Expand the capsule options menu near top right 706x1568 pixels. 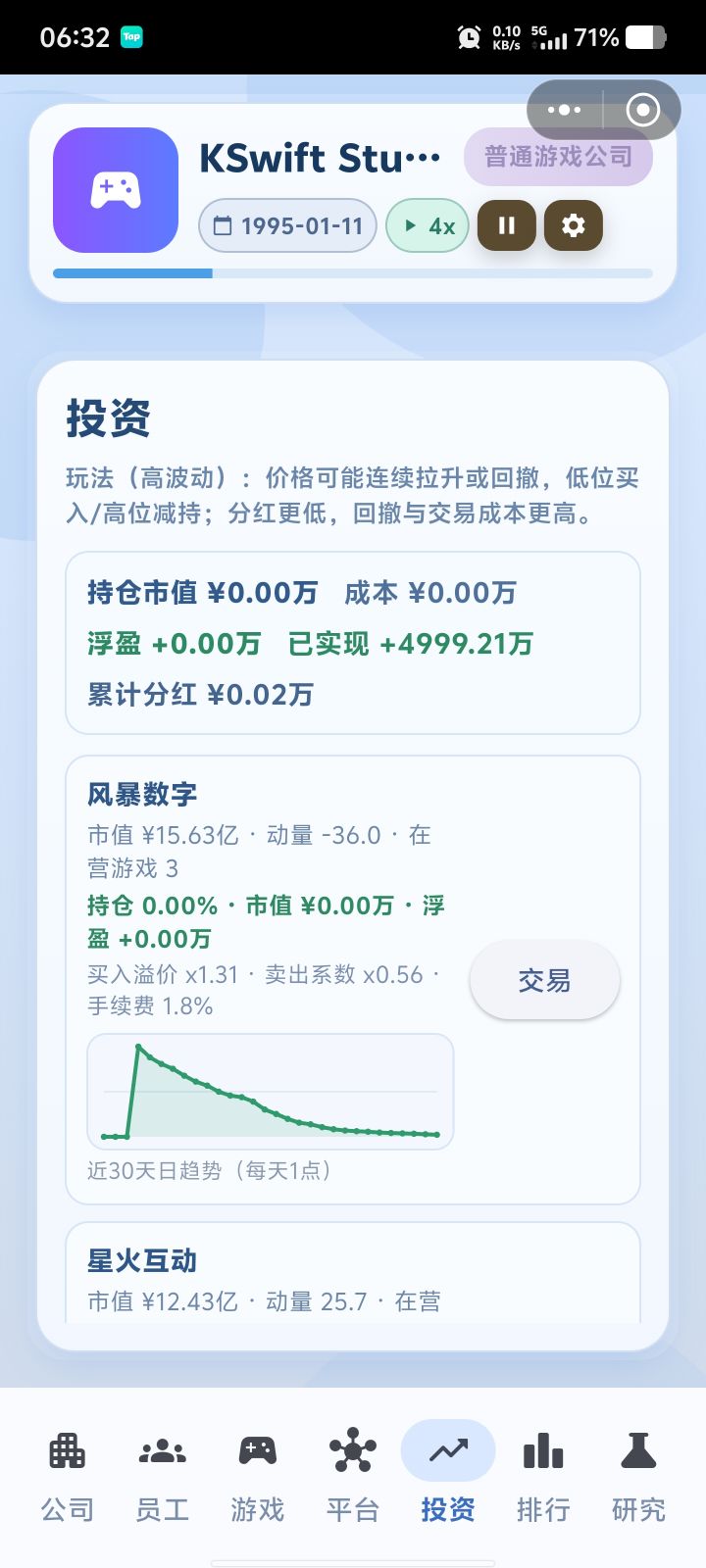click(564, 110)
